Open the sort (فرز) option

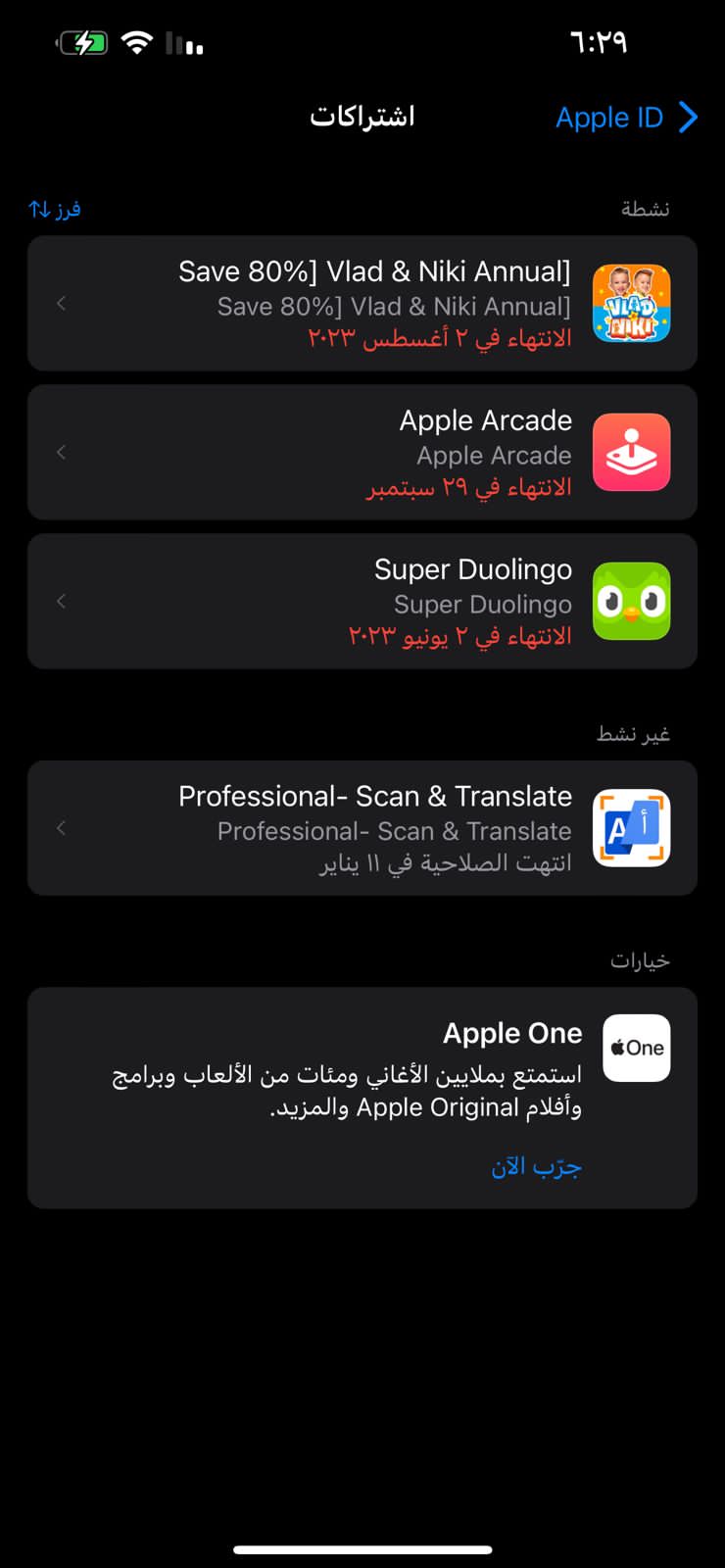55,209
